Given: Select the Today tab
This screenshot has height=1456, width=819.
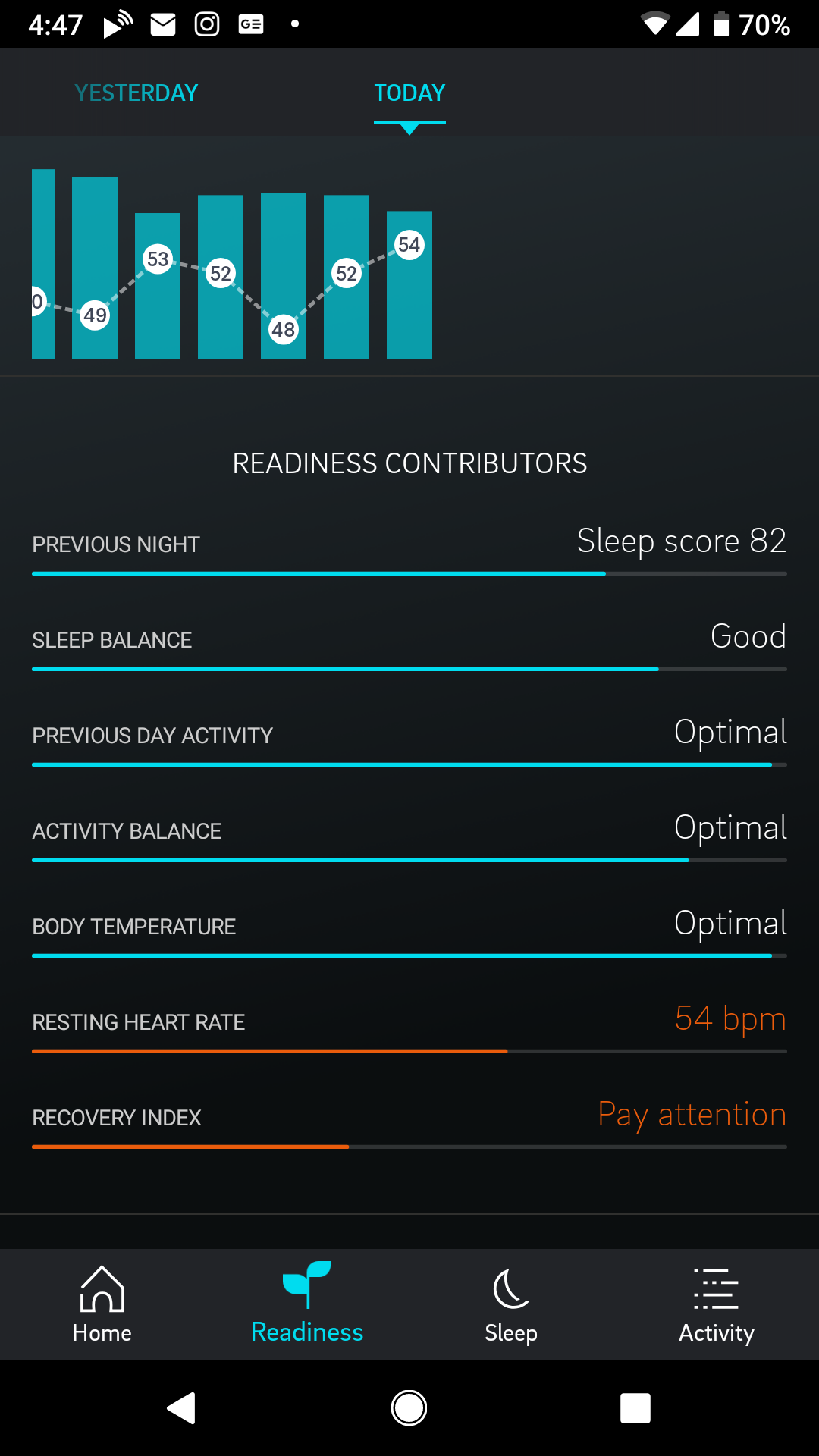Looking at the screenshot, I should [x=409, y=93].
